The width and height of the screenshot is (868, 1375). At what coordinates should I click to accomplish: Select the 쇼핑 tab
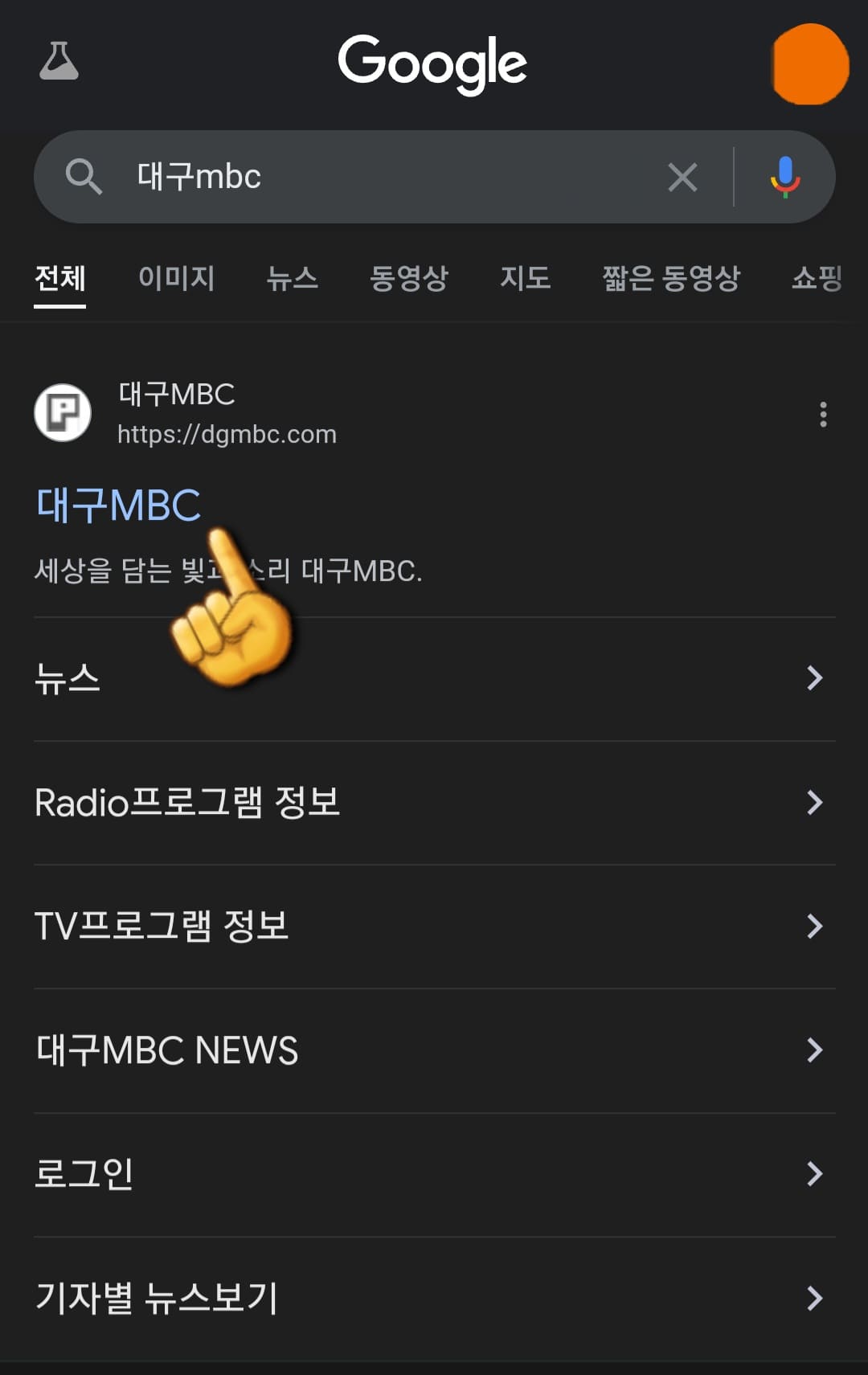(x=817, y=278)
